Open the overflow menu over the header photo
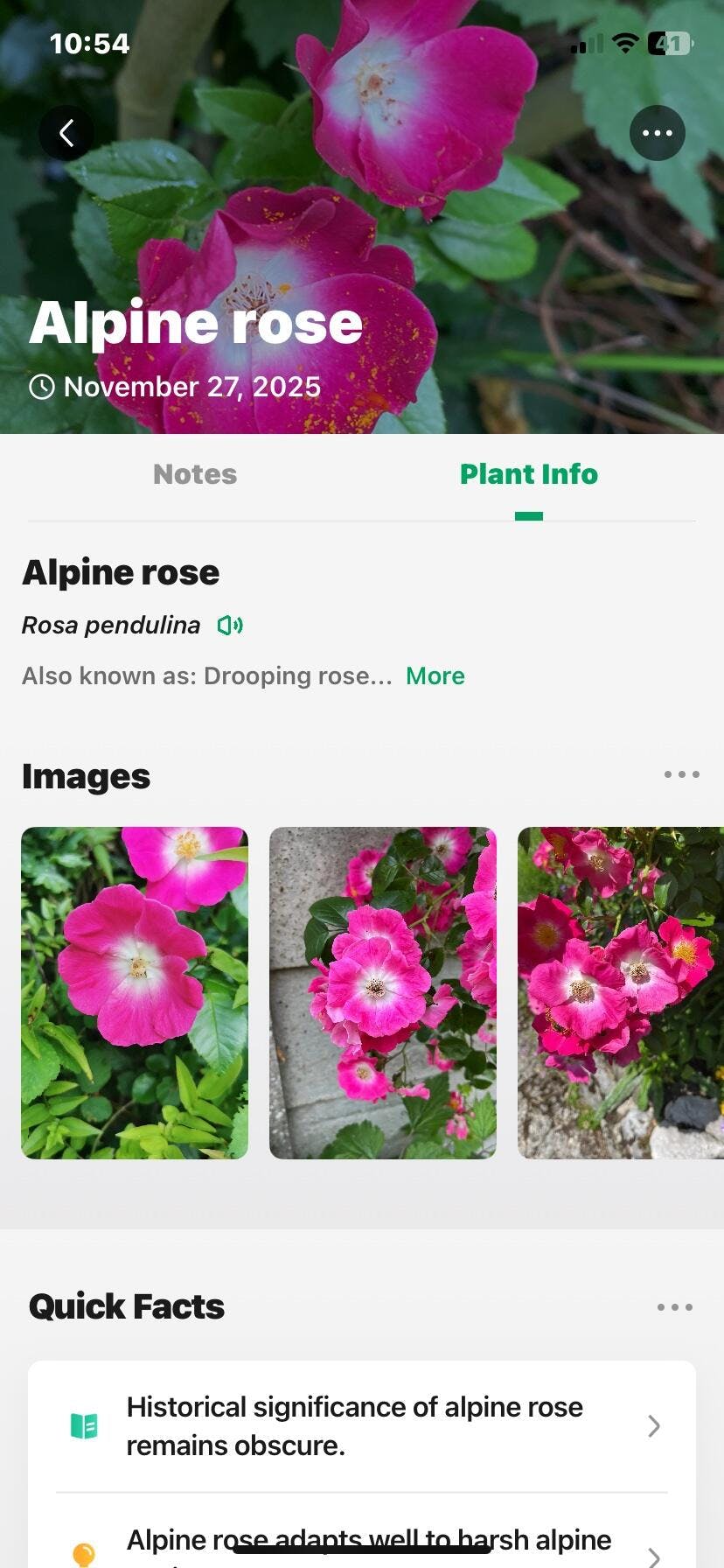The image size is (724, 1568). point(657,133)
